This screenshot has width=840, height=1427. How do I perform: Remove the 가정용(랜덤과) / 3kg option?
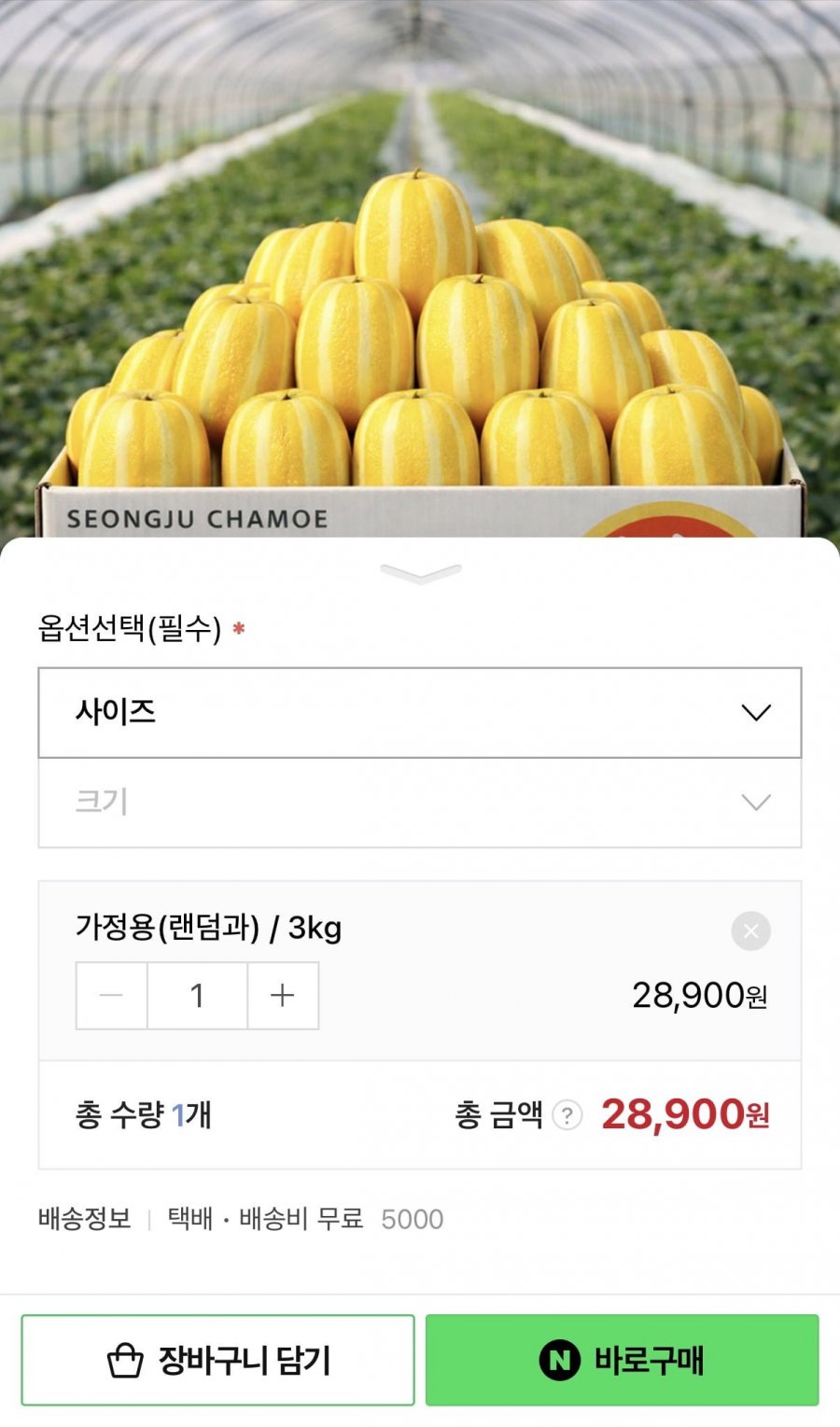pyautogui.click(x=750, y=930)
